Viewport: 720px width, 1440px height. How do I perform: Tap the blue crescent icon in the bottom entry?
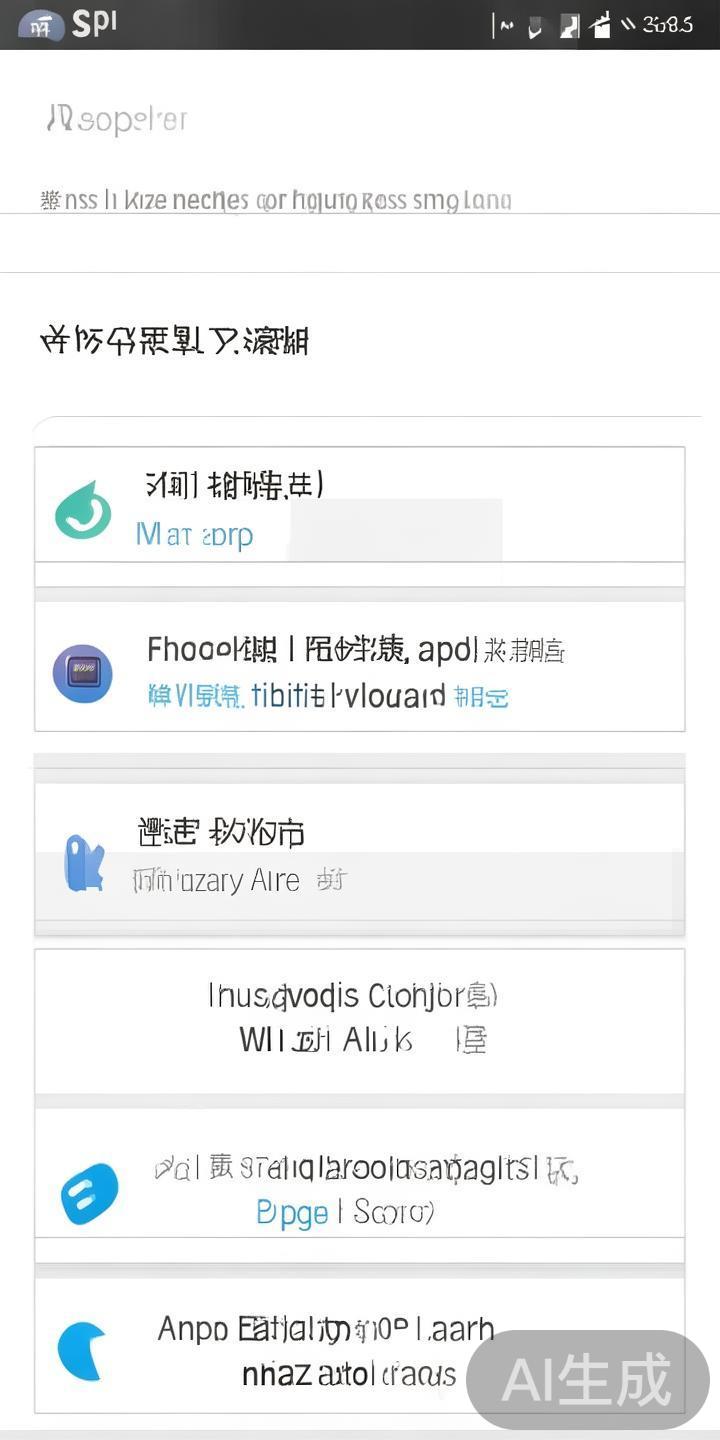(82, 1350)
